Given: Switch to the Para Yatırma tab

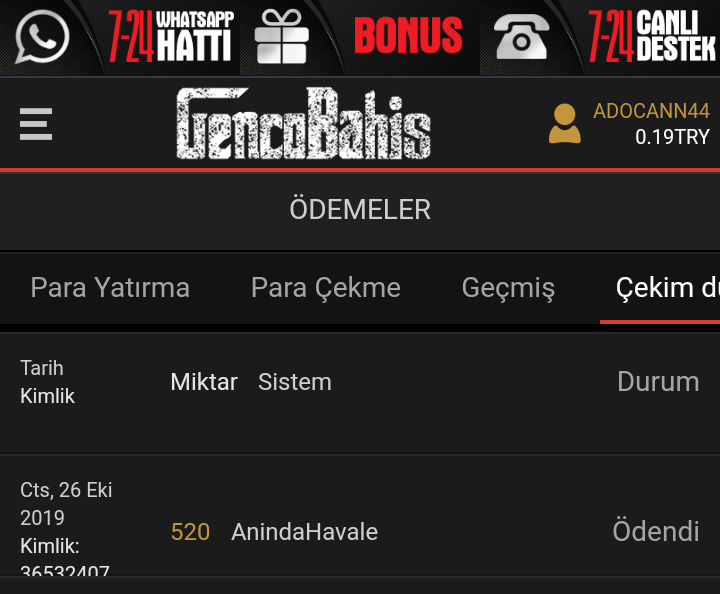Looking at the screenshot, I should tap(110, 288).
